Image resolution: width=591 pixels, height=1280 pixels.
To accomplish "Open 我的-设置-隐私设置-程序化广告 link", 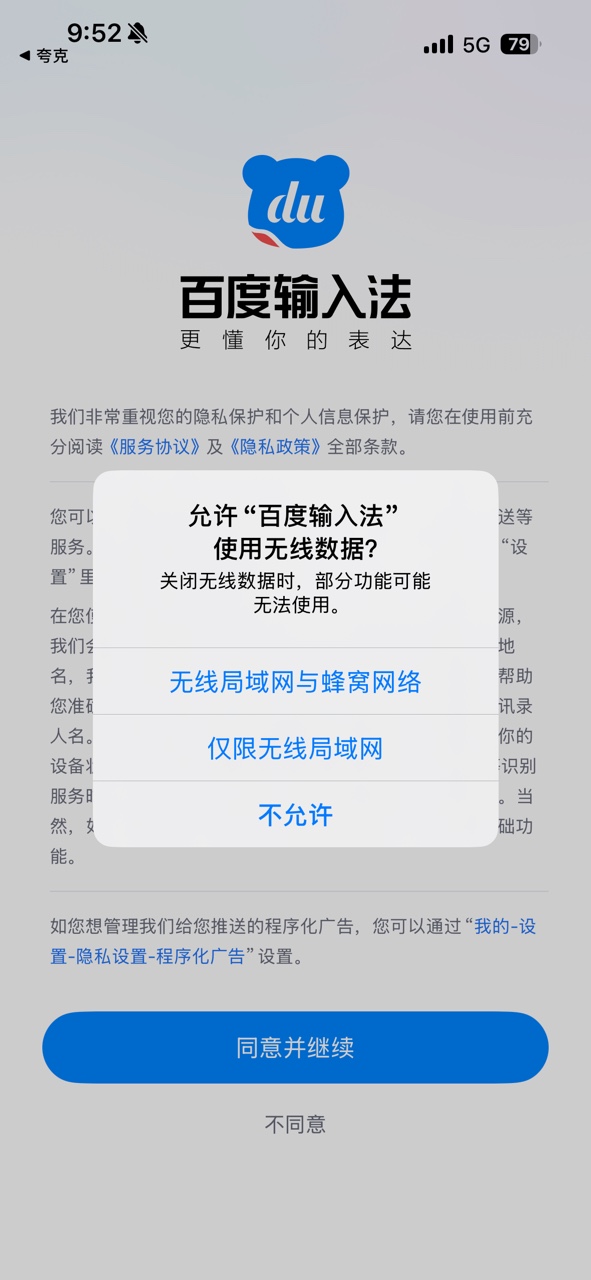I will click(x=293, y=941).
